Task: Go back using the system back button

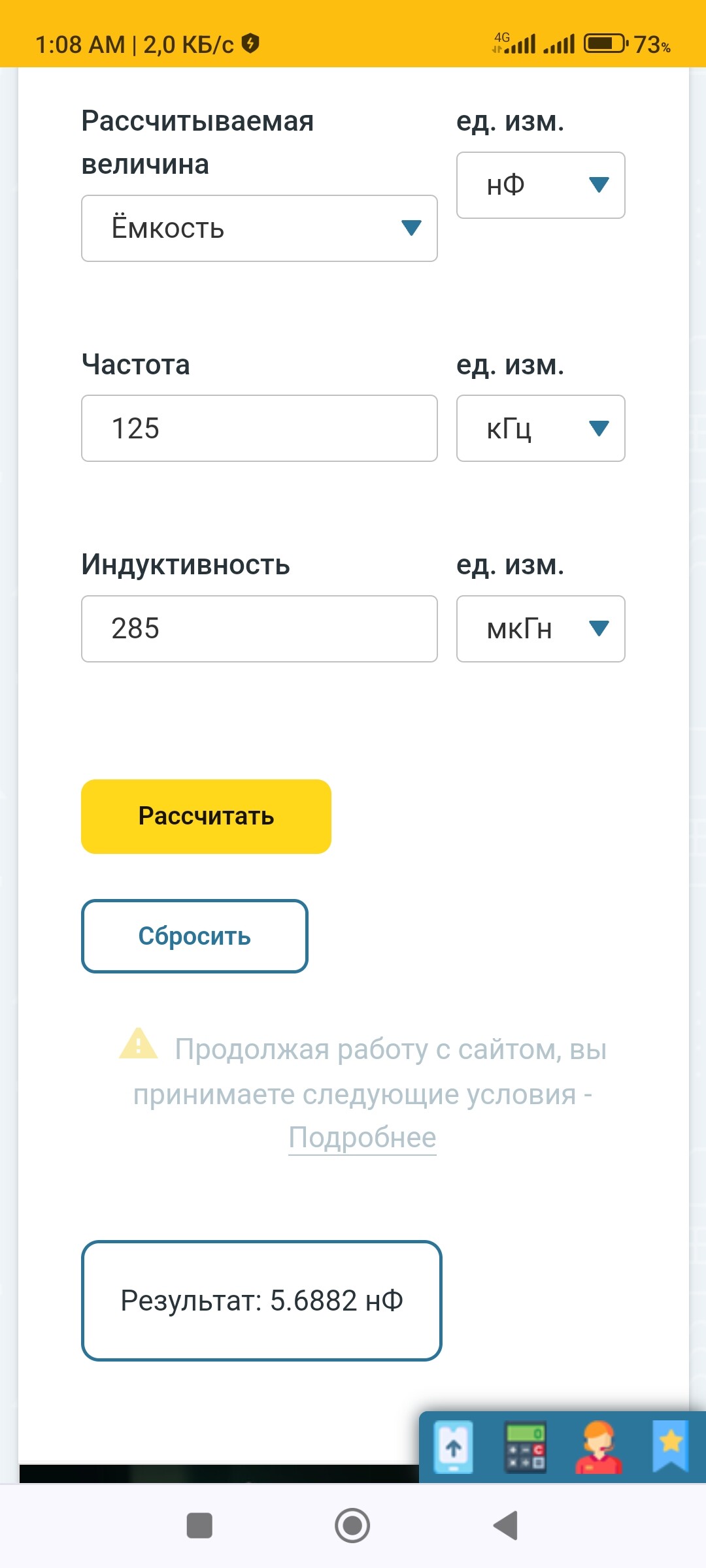Action: coord(505,1526)
